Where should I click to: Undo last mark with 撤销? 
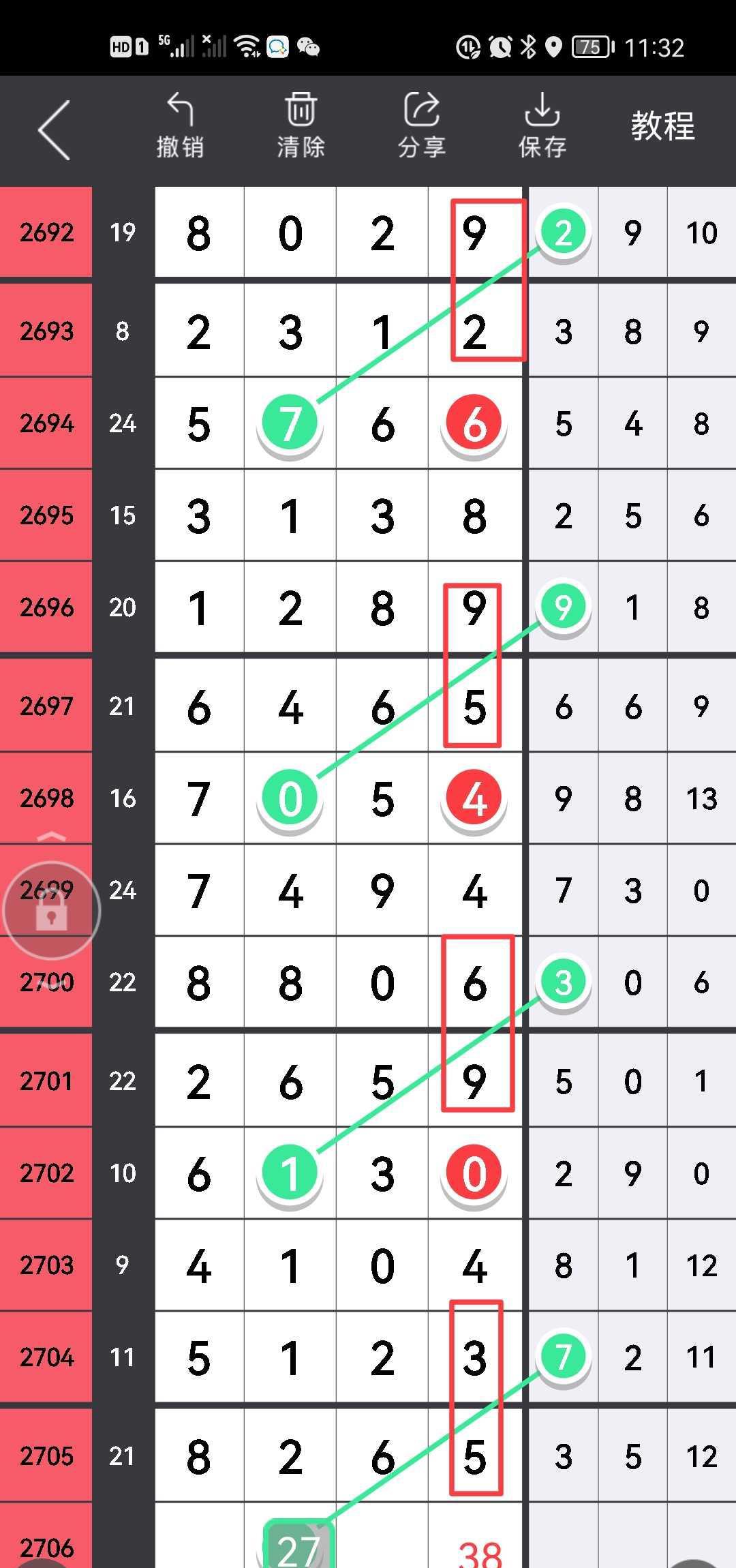coord(180,127)
